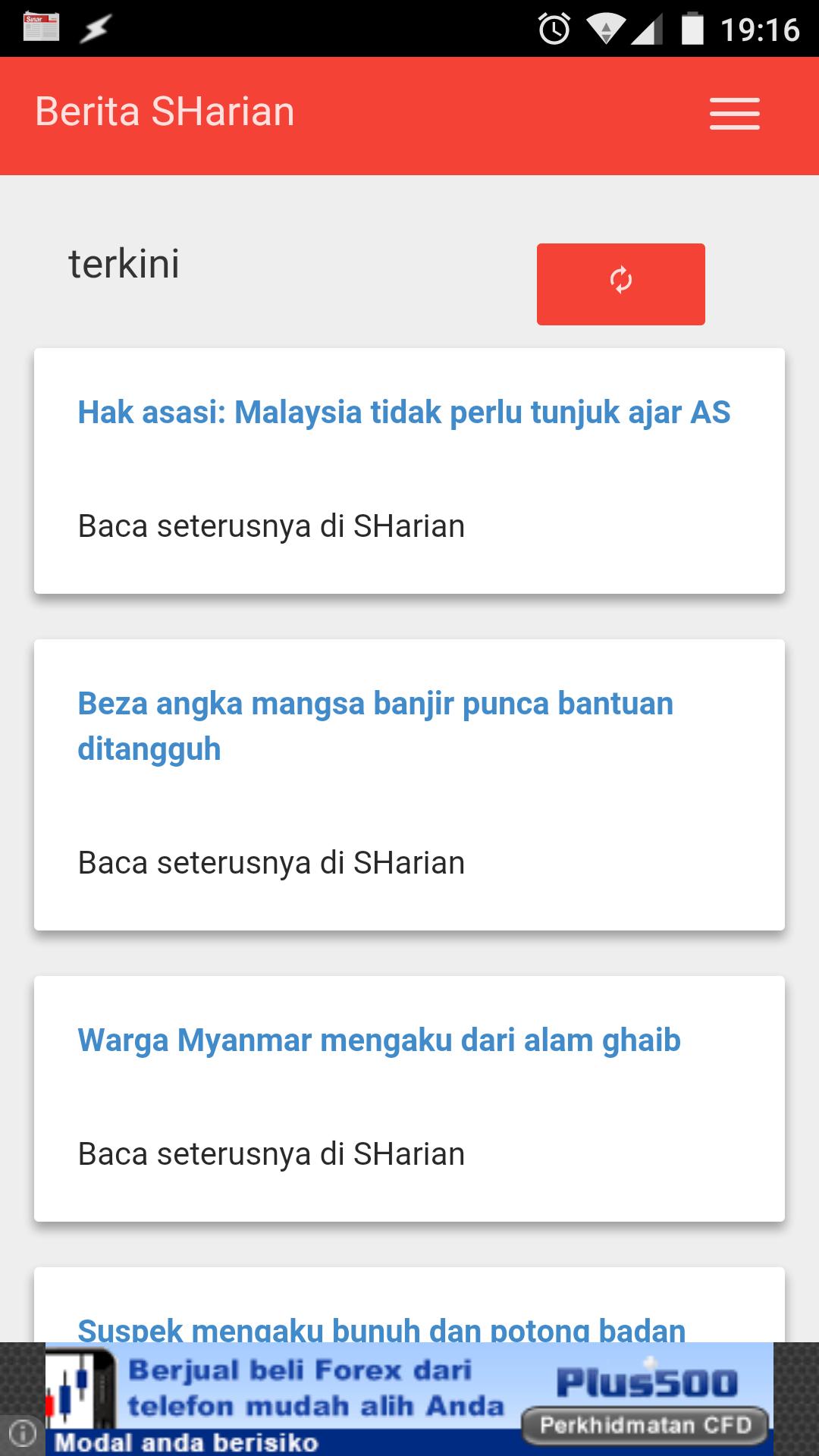Open article 'Beza angka mangsa banjir punca bantuan ditangguh'
The image size is (819, 1456).
375,726
